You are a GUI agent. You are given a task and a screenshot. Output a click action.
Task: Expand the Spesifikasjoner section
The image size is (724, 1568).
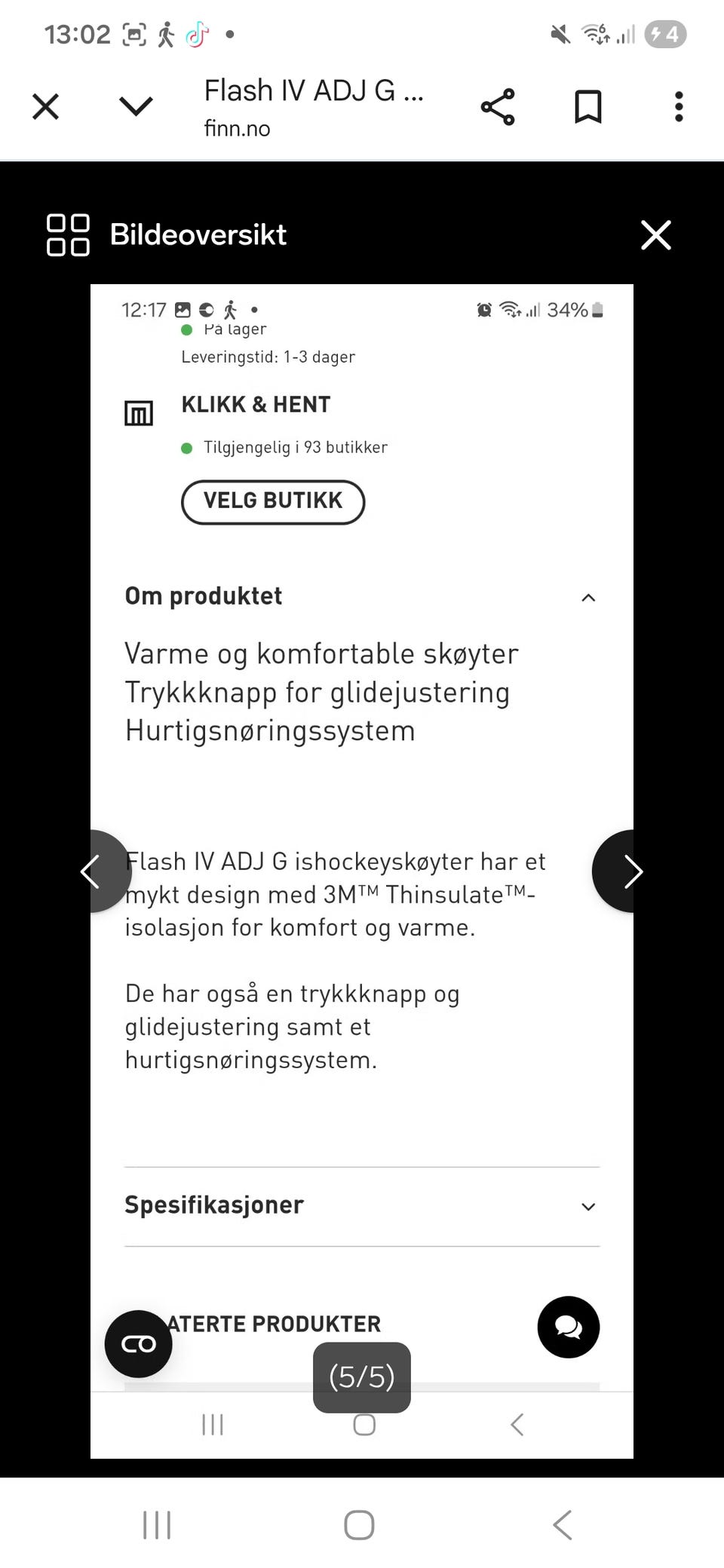pos(589,1207)
